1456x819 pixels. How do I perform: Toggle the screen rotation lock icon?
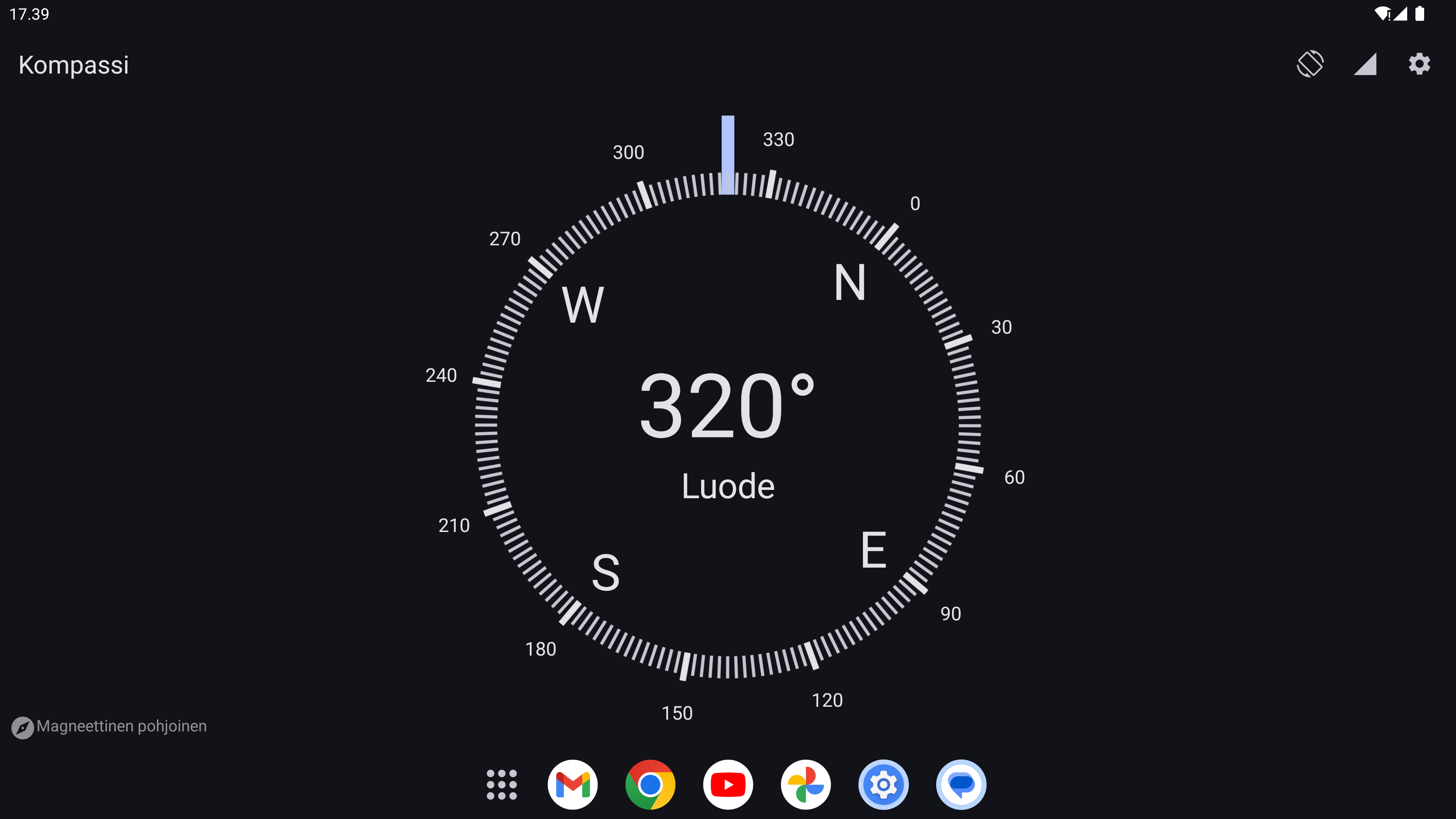pos(1310,64)
